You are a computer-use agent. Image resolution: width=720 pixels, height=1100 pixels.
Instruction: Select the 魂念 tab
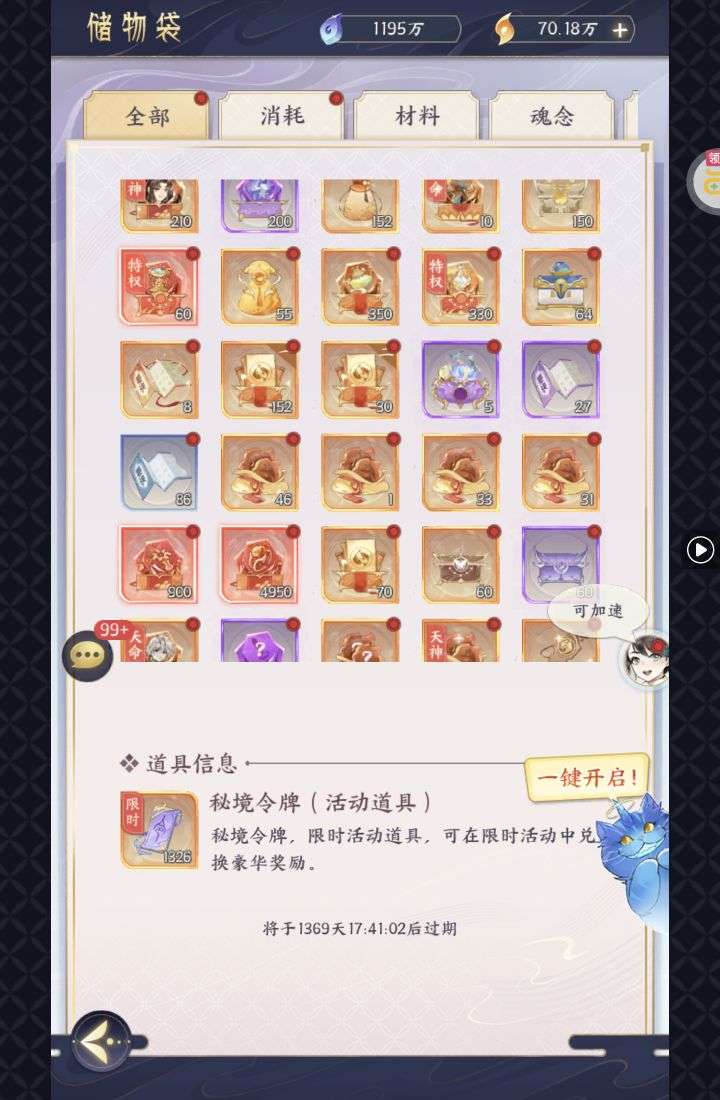[551, 116]
